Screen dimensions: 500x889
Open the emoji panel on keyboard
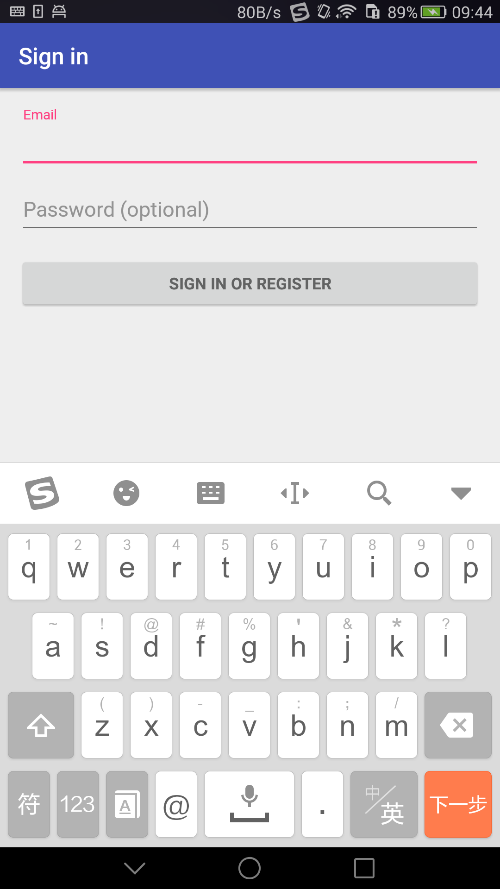[x=126, y=493]
